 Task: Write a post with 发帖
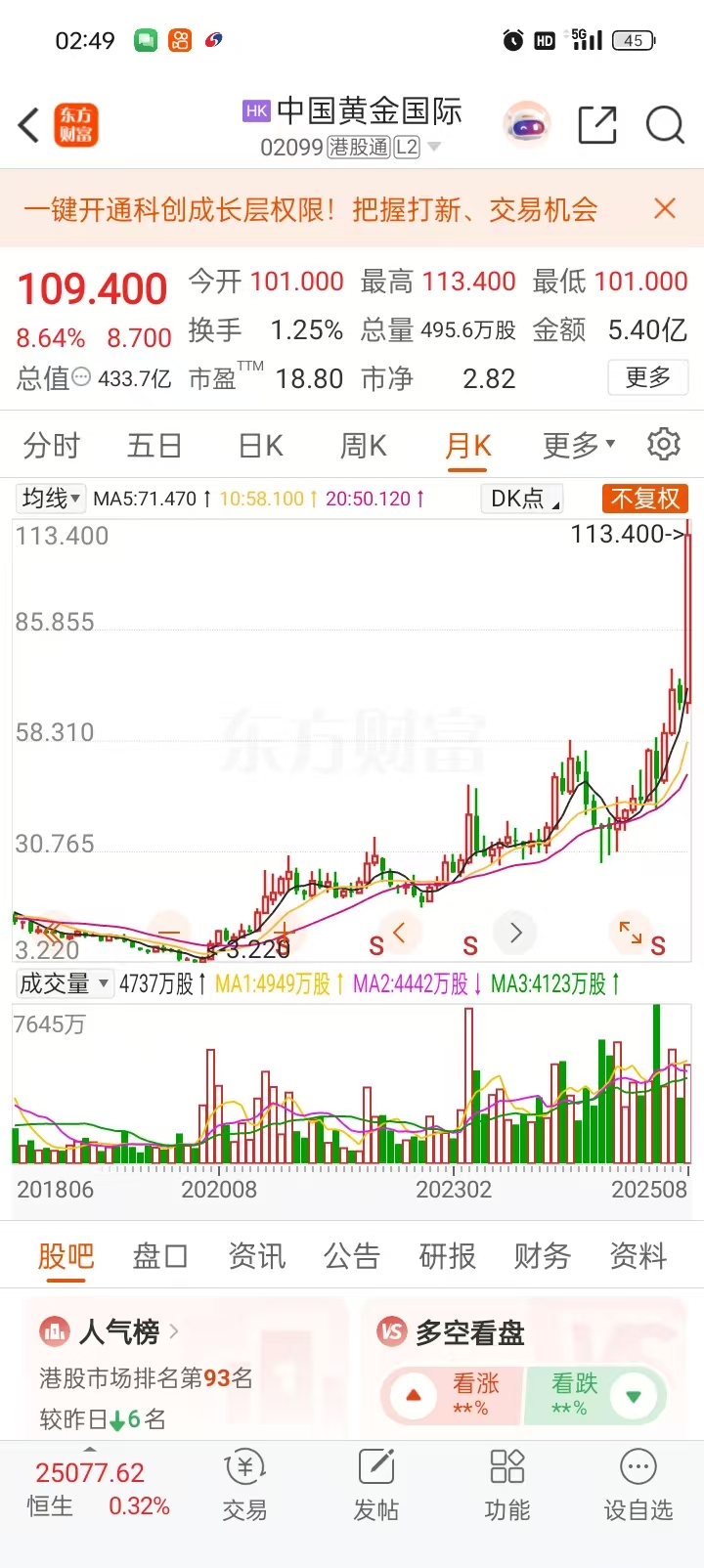[376, 1486]
